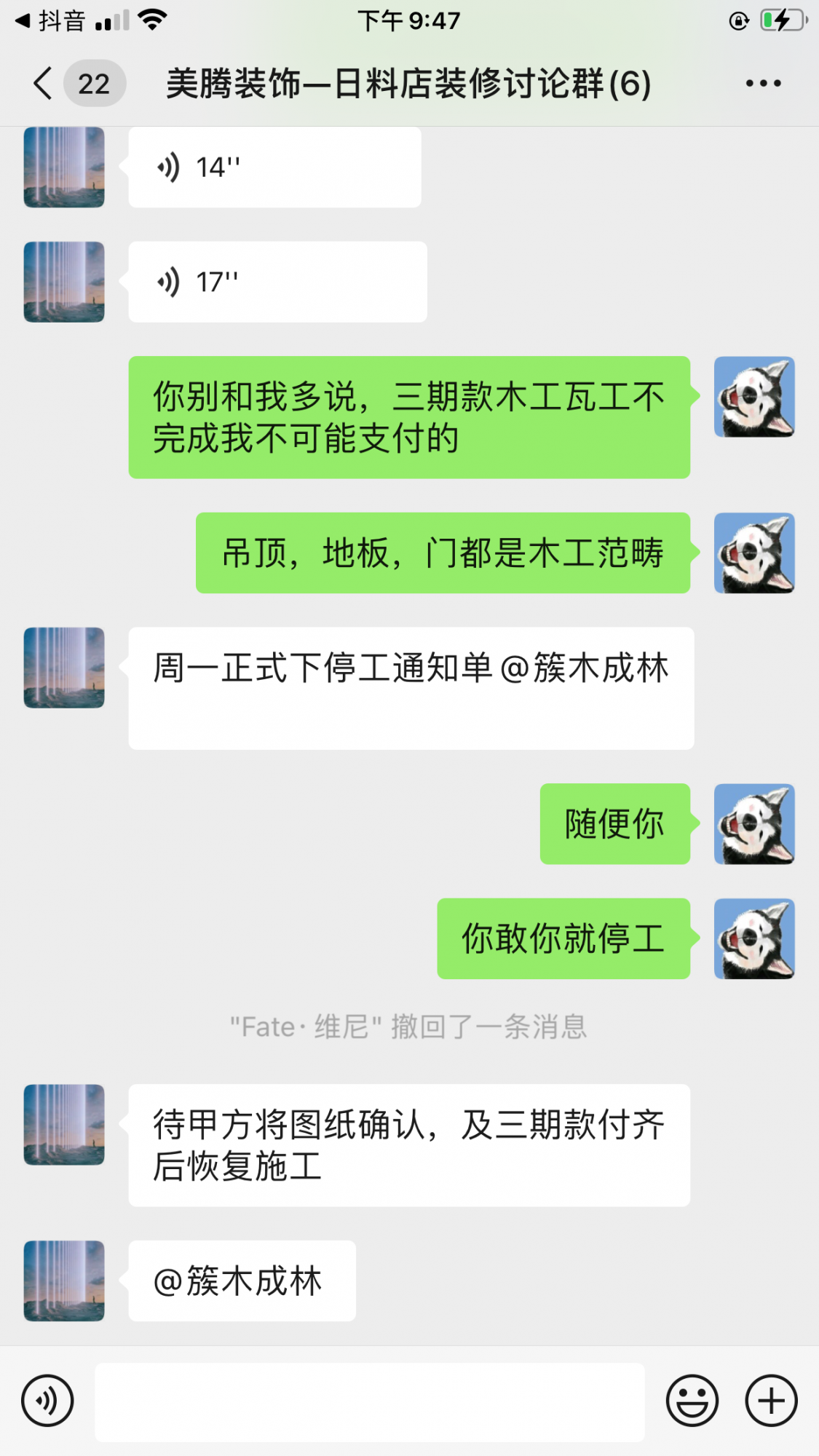Open the plus attachments menu

tap(771, 1400)
